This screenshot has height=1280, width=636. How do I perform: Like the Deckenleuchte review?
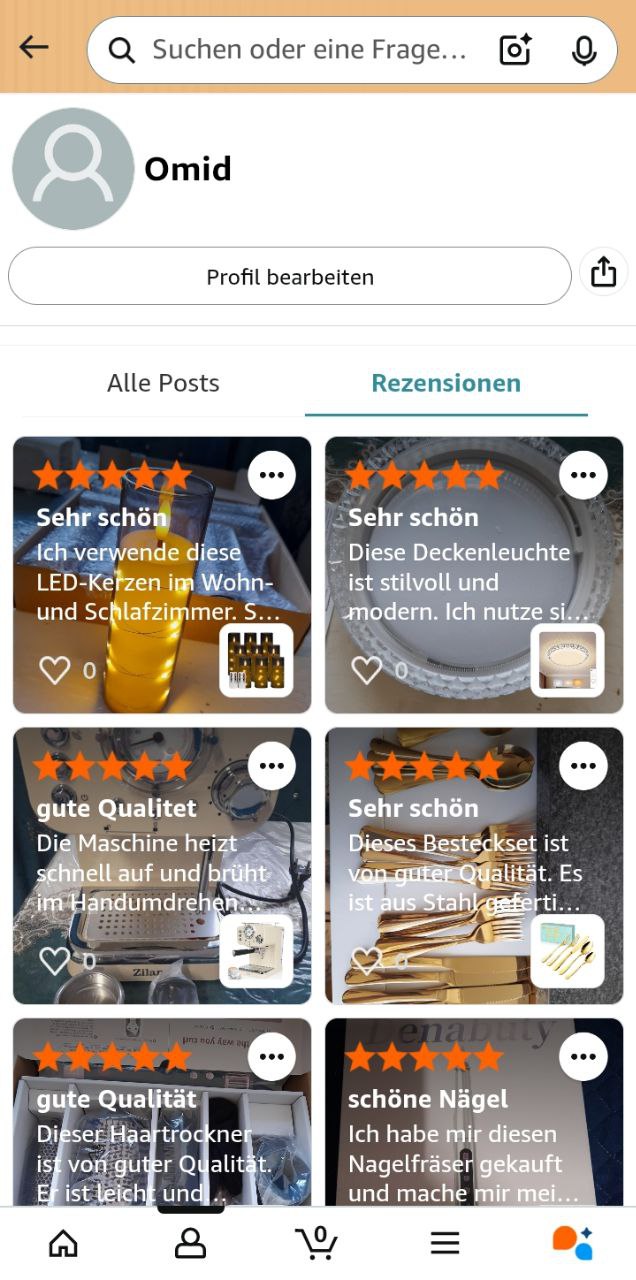coord(367,669)
